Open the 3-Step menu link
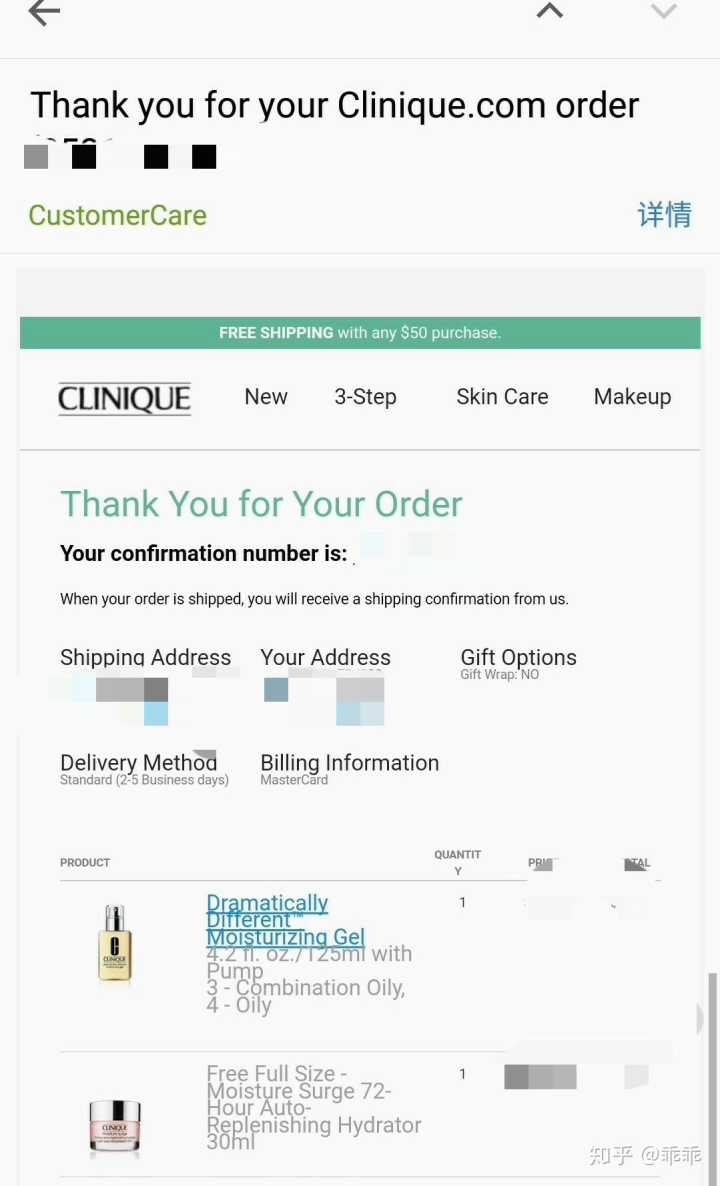720x1186 pixels. [365, 397]
